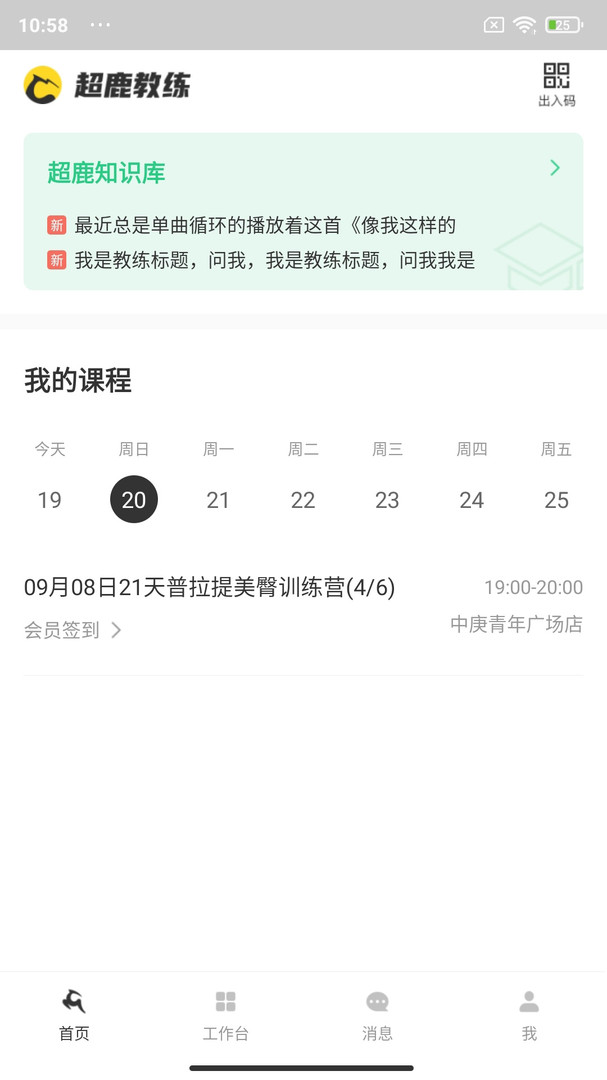
Task: Select 今天 19 in the calendar
Action: pos(50,499)
